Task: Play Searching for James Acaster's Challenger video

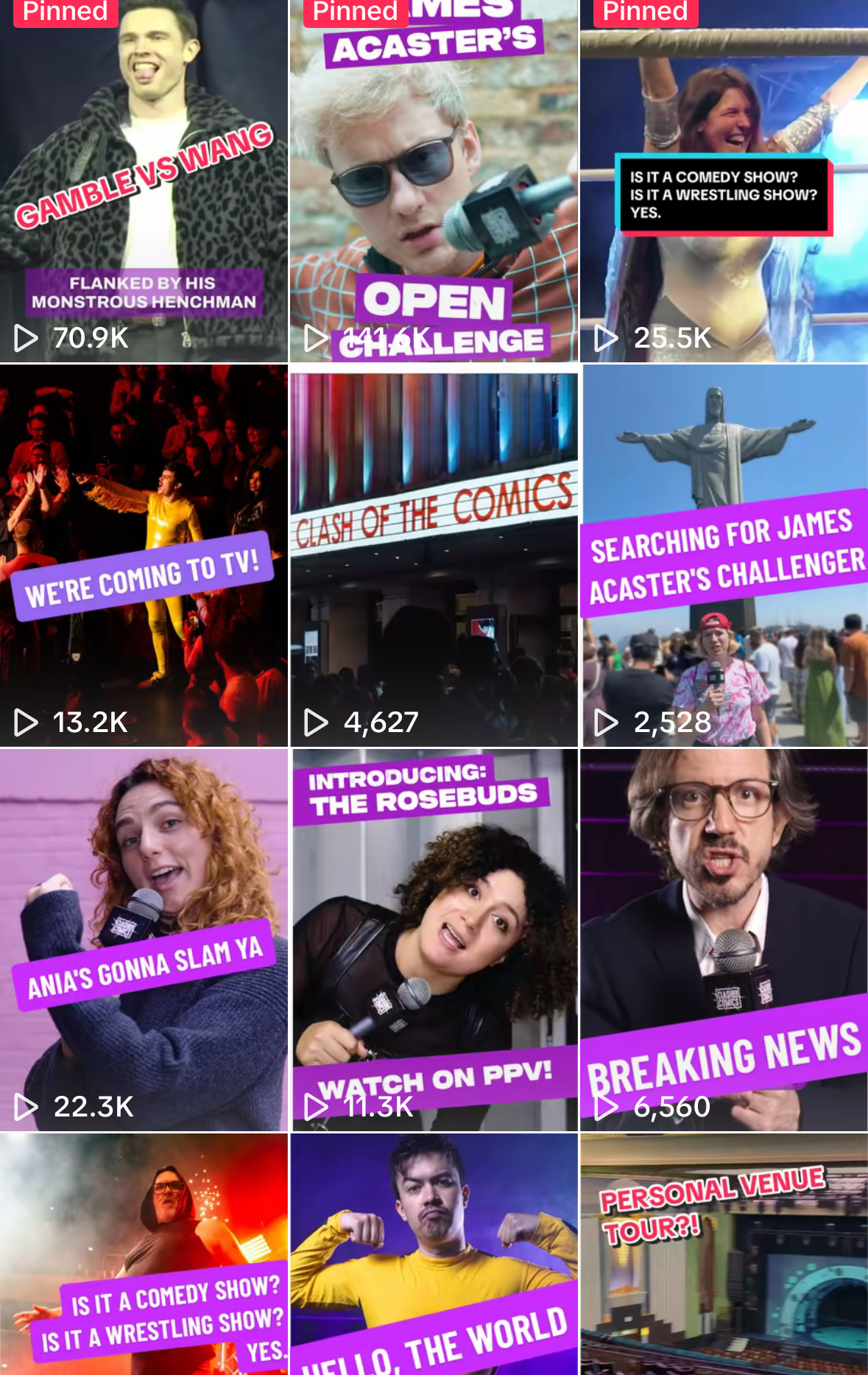Action: (x=724, y=556)
